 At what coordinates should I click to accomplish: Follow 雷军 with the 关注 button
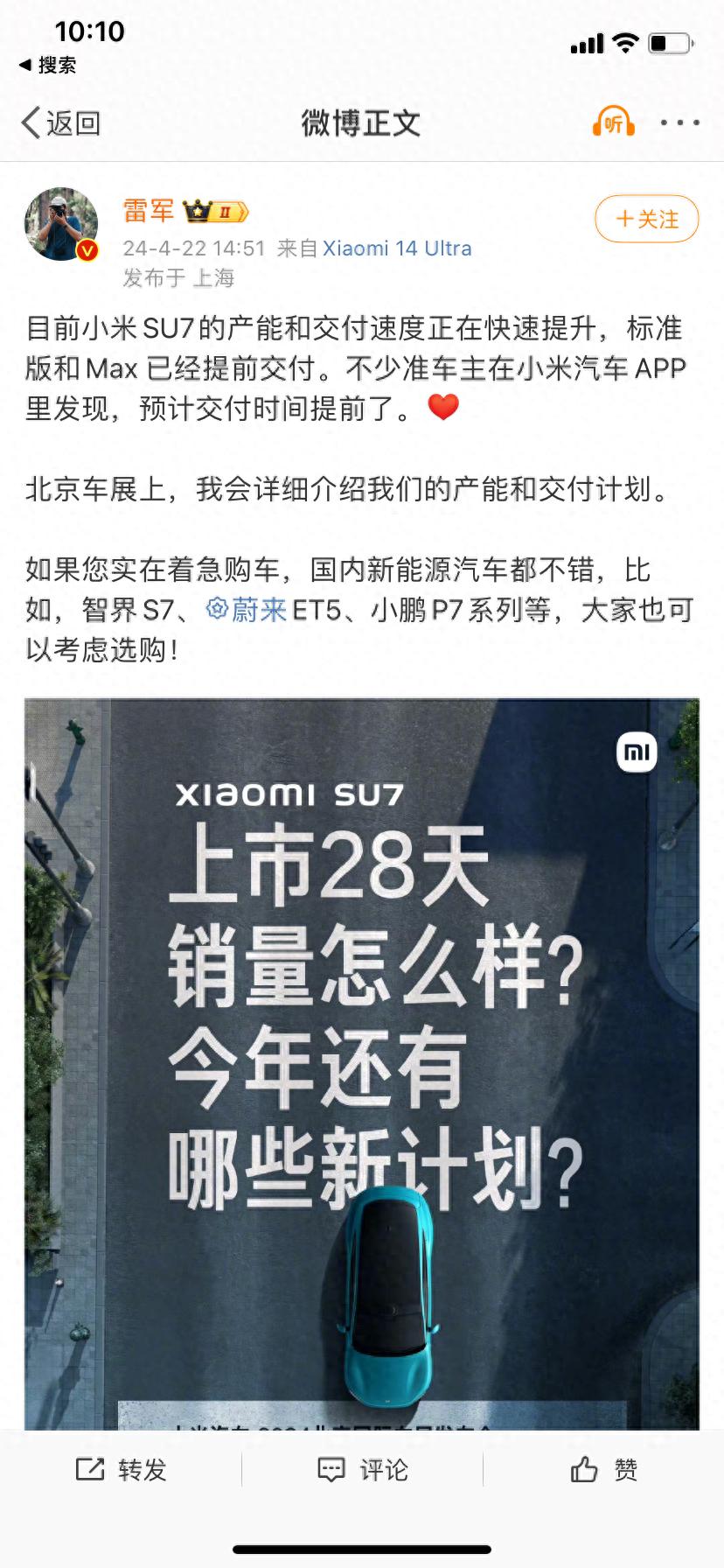pyautogui.click(x=646, y=219)
